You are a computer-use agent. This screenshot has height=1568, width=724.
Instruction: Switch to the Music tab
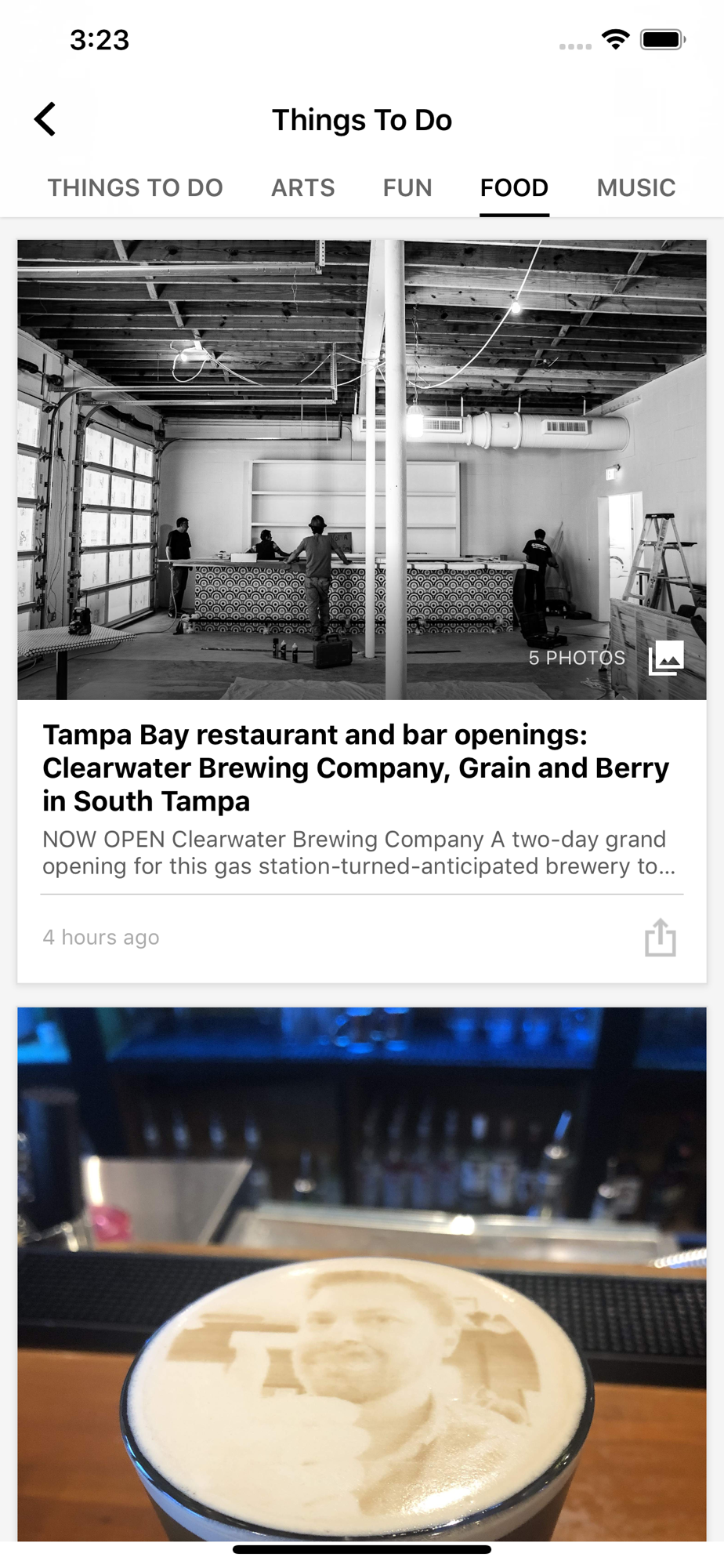635,188
